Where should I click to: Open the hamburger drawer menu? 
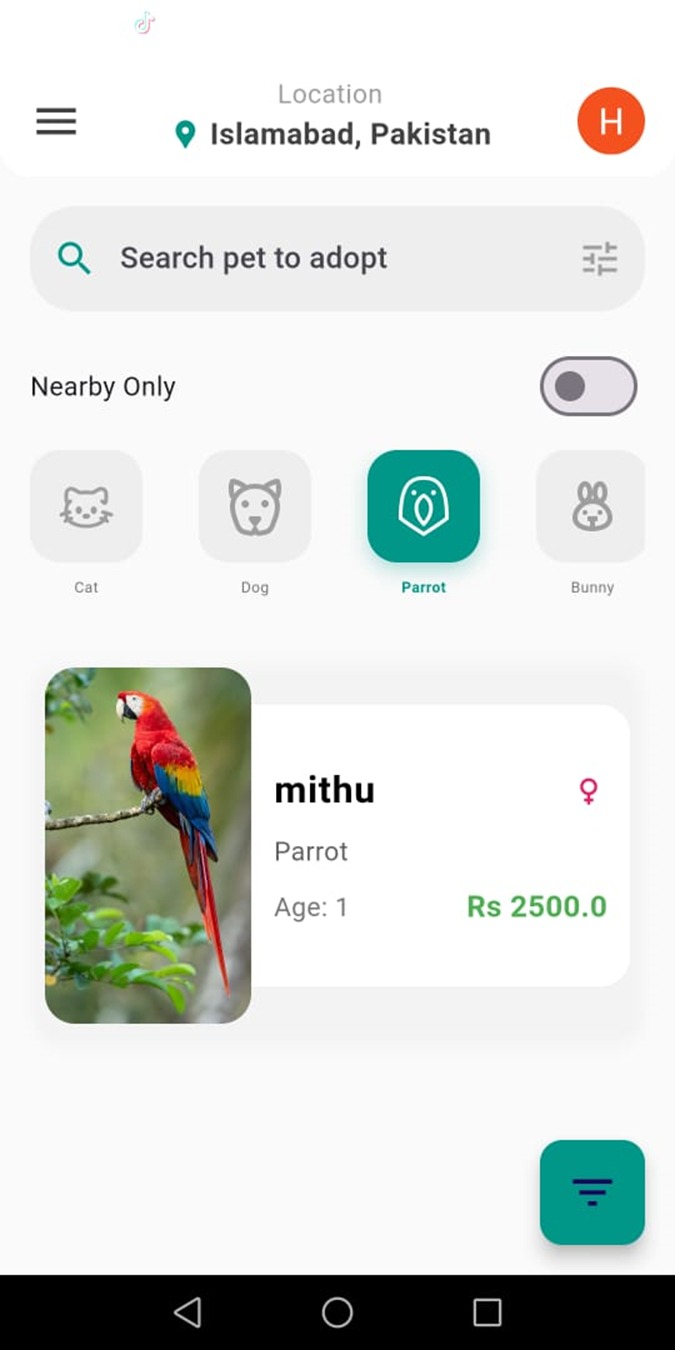(56, 122)
